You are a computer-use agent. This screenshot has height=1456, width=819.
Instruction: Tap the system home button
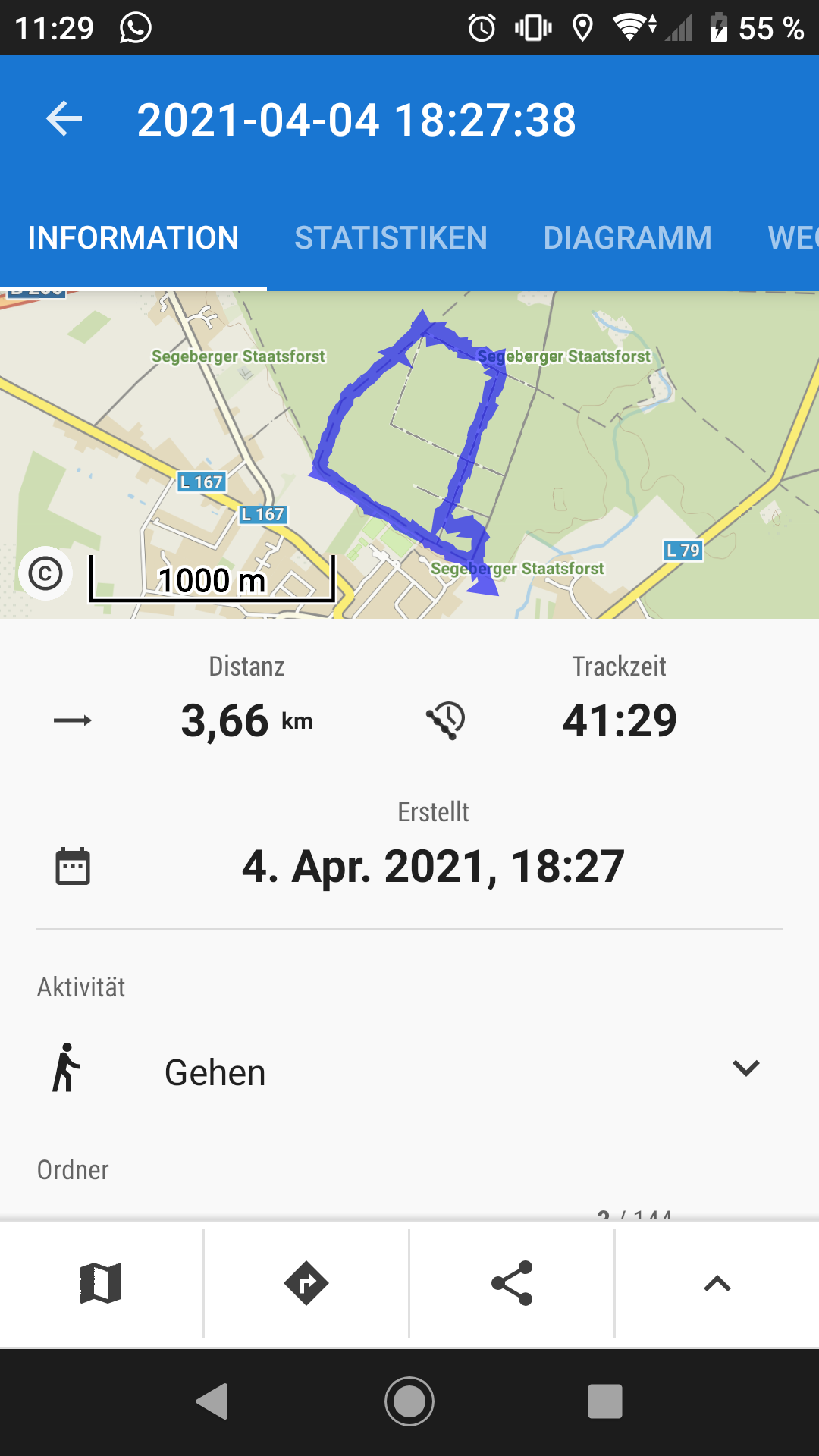409,1401
